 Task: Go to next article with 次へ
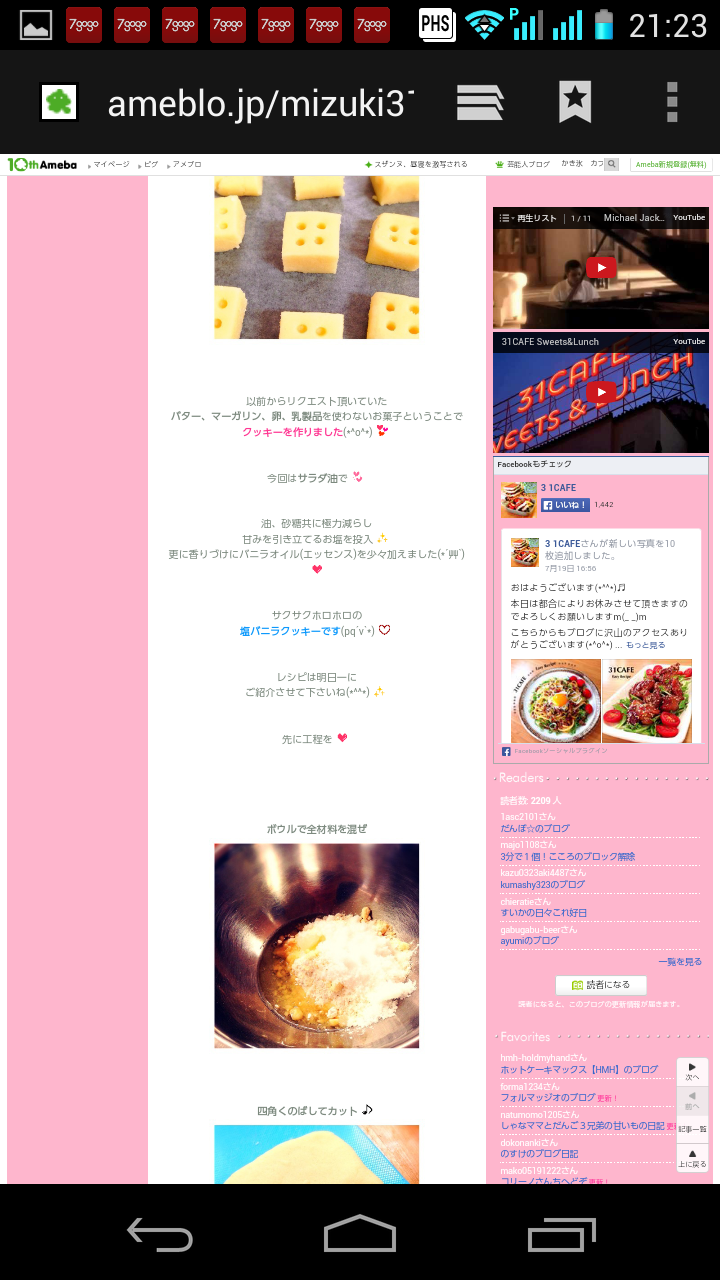692,1072
